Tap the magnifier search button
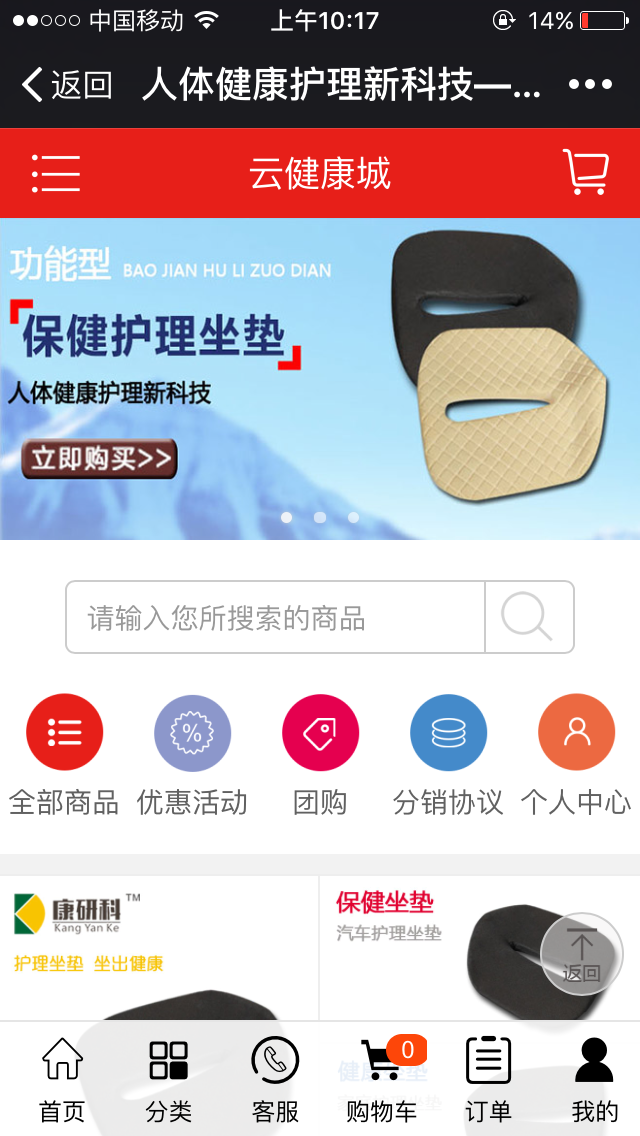 click(x=528, y=617)
